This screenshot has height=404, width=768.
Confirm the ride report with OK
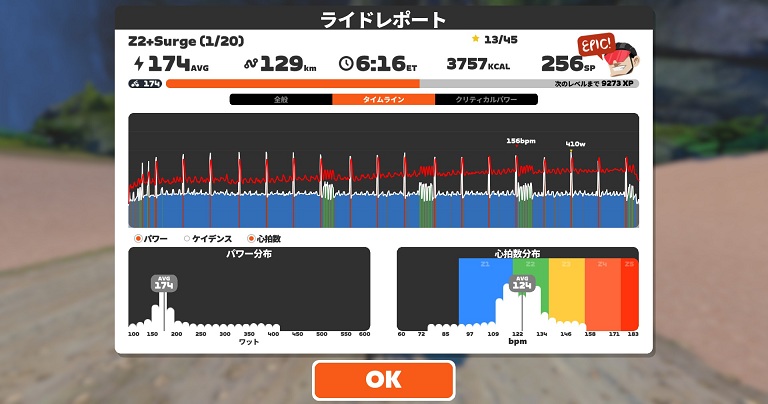click(384, 380)
